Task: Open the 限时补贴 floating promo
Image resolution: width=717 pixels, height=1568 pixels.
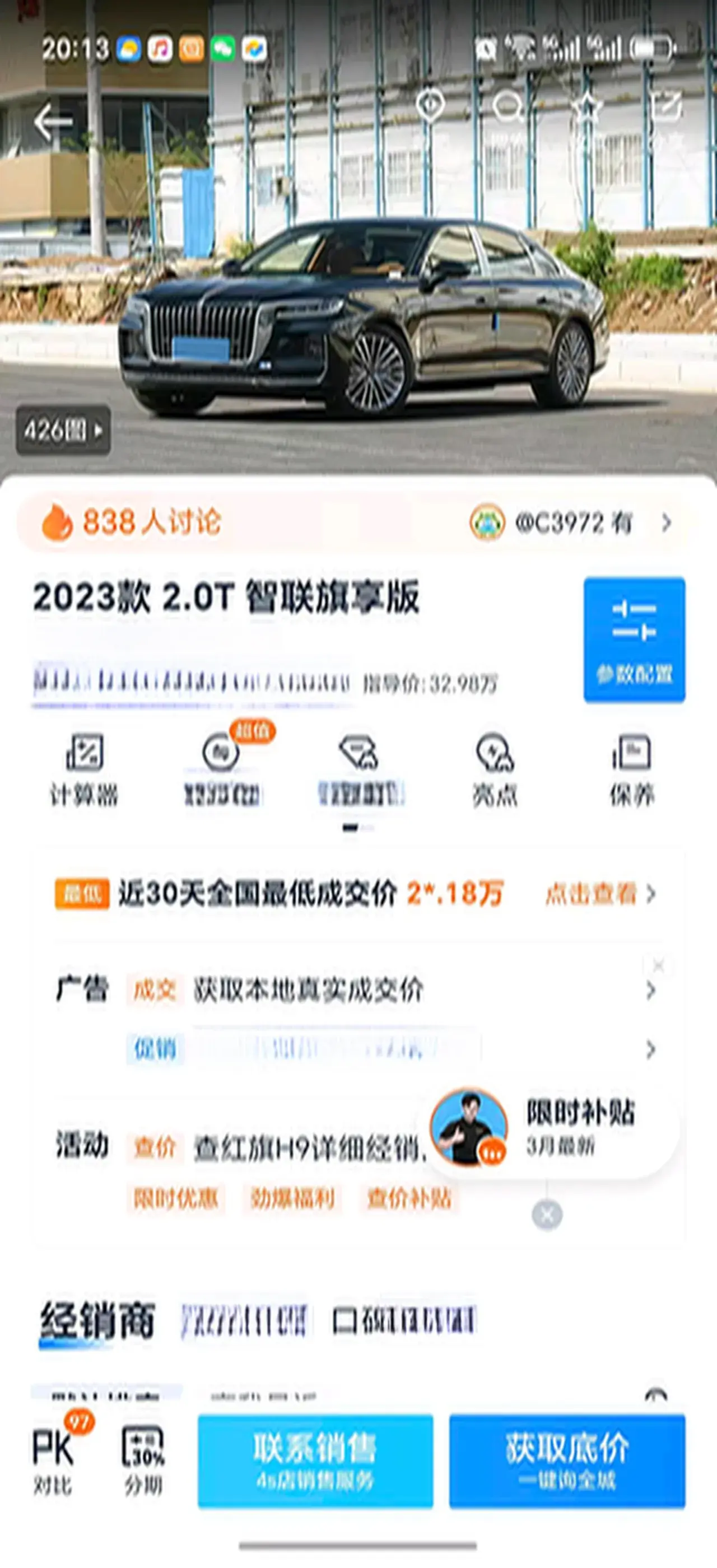Action: 548,1127
